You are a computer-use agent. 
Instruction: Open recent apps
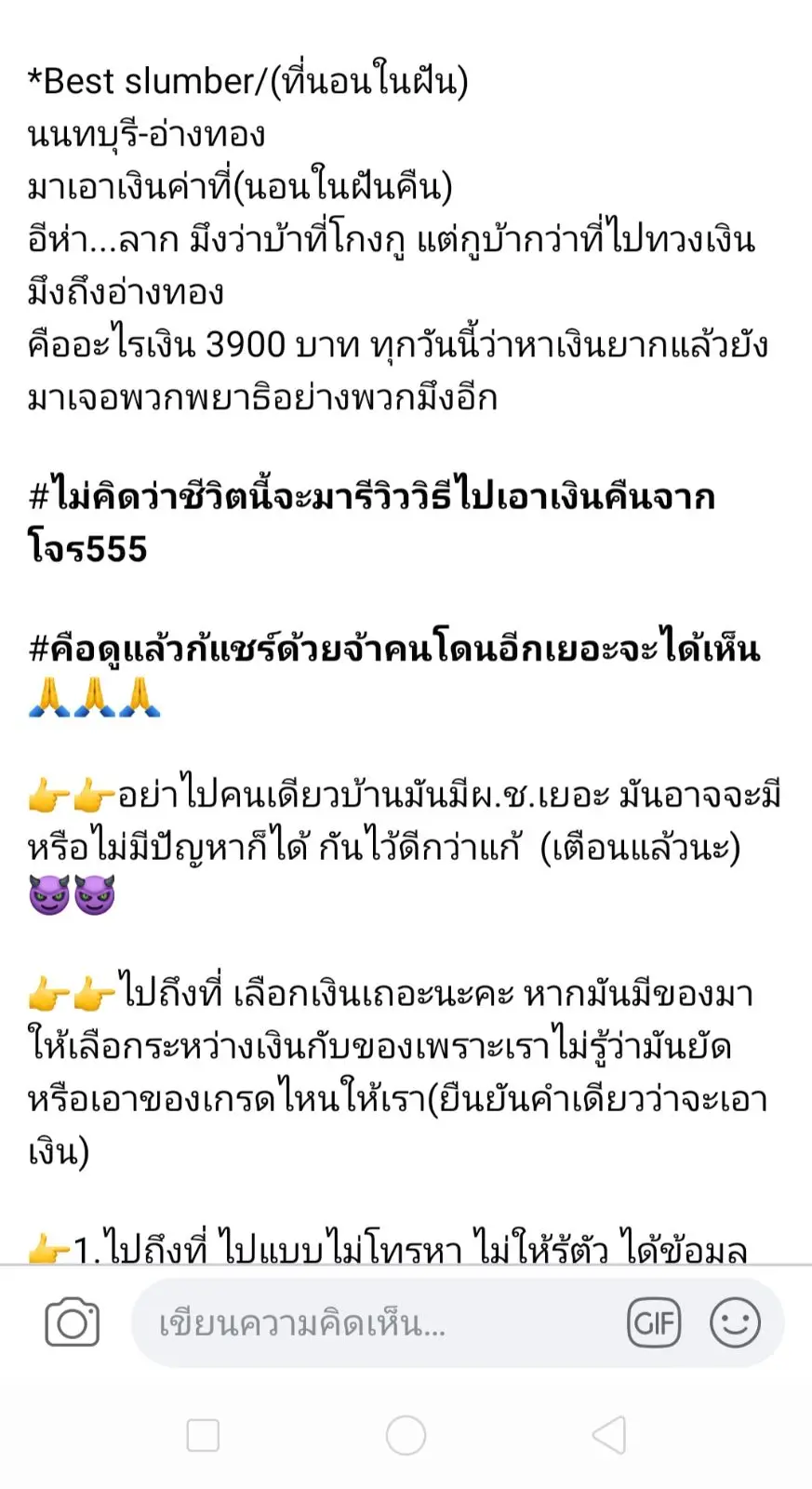click(x=203, y=1435)
